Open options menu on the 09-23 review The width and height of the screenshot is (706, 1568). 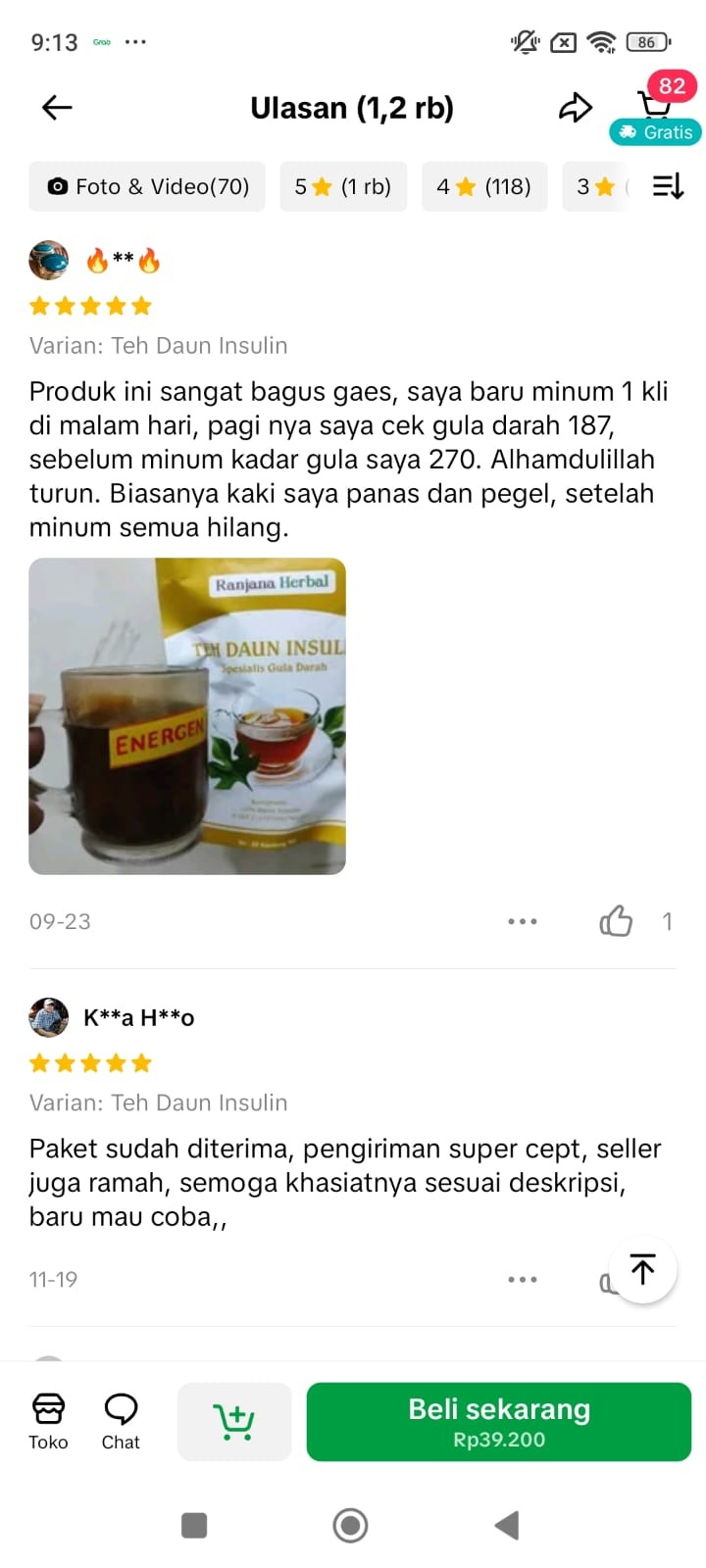pos(523,920)
